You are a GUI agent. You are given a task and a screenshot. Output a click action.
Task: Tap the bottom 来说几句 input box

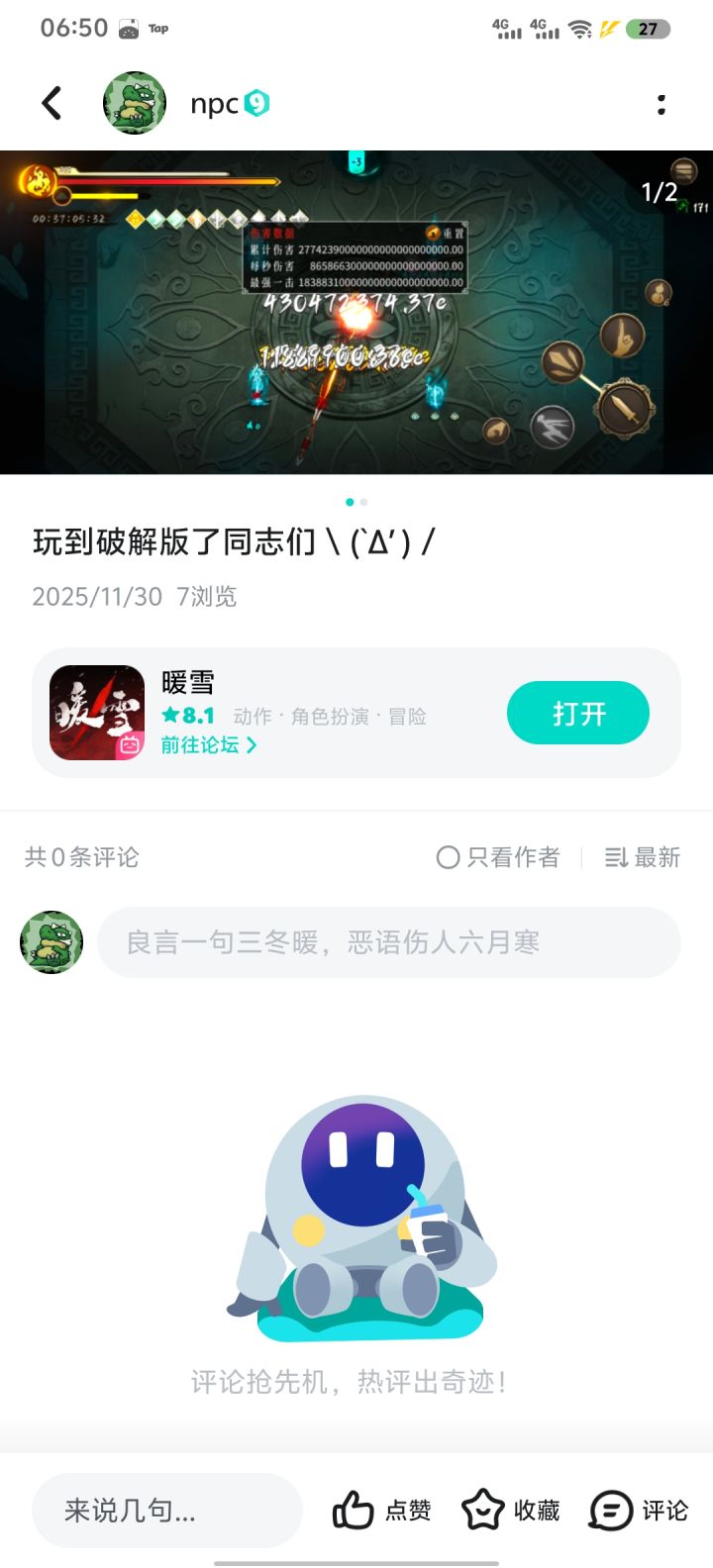point(166,1511)
